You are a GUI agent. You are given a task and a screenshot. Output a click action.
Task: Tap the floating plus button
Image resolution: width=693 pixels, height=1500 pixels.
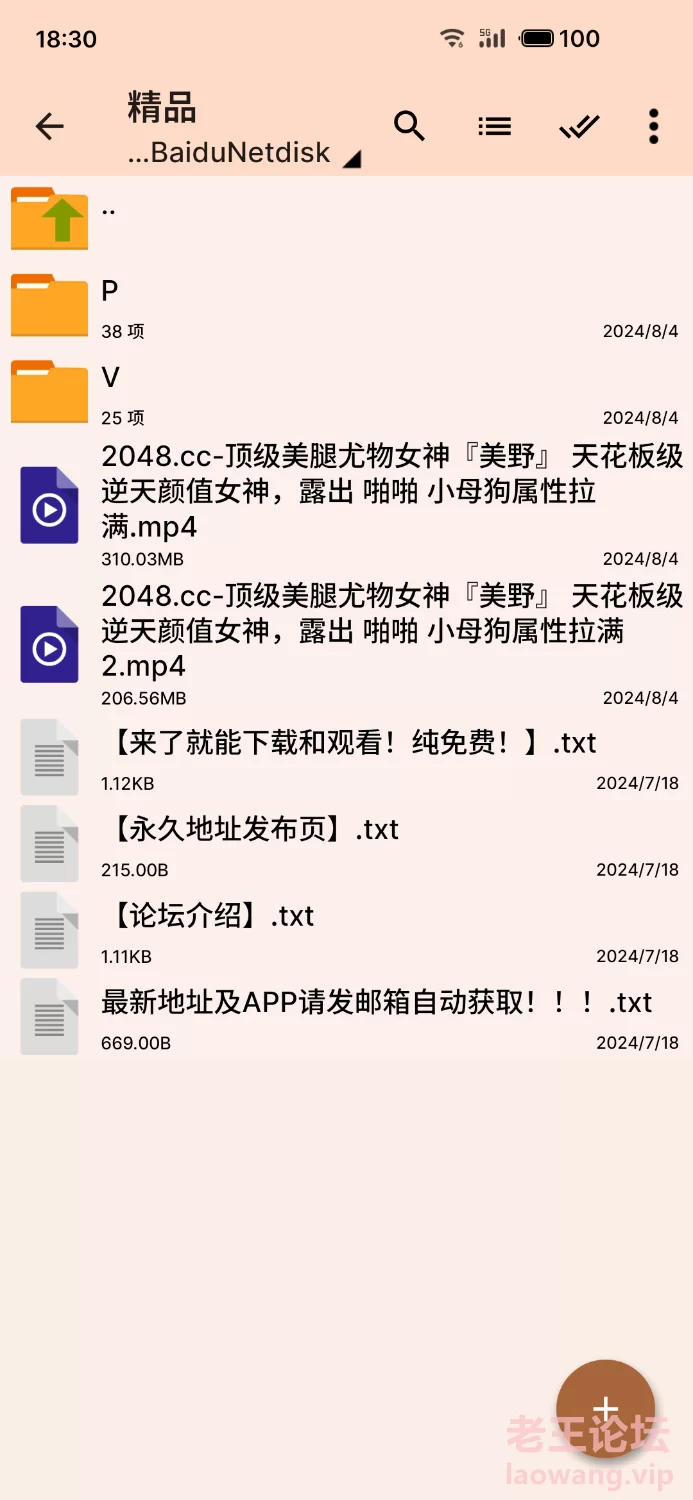tap(605, 1409)
